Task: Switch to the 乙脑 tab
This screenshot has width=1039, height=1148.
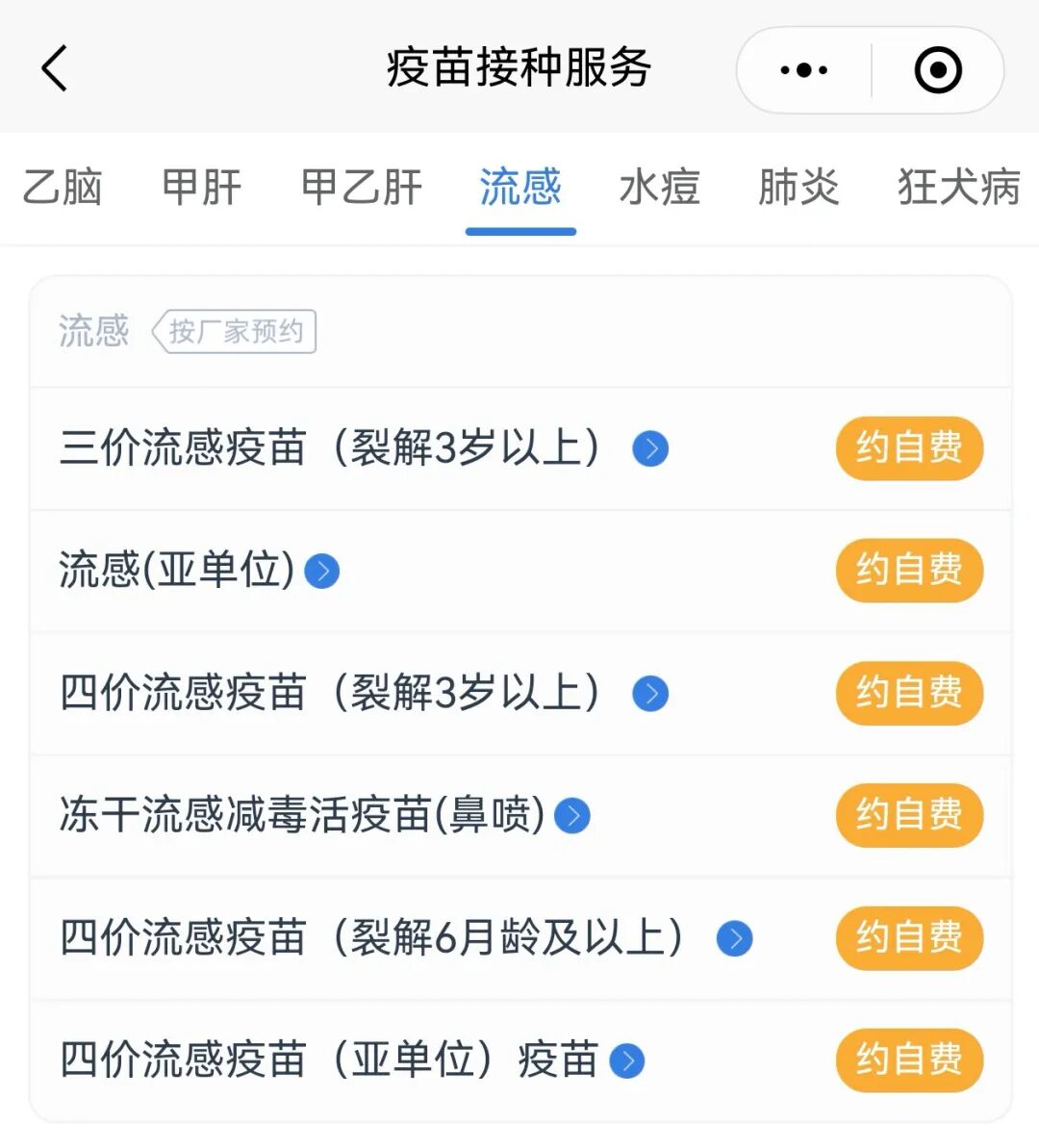Action: click(x=63, y=189)
